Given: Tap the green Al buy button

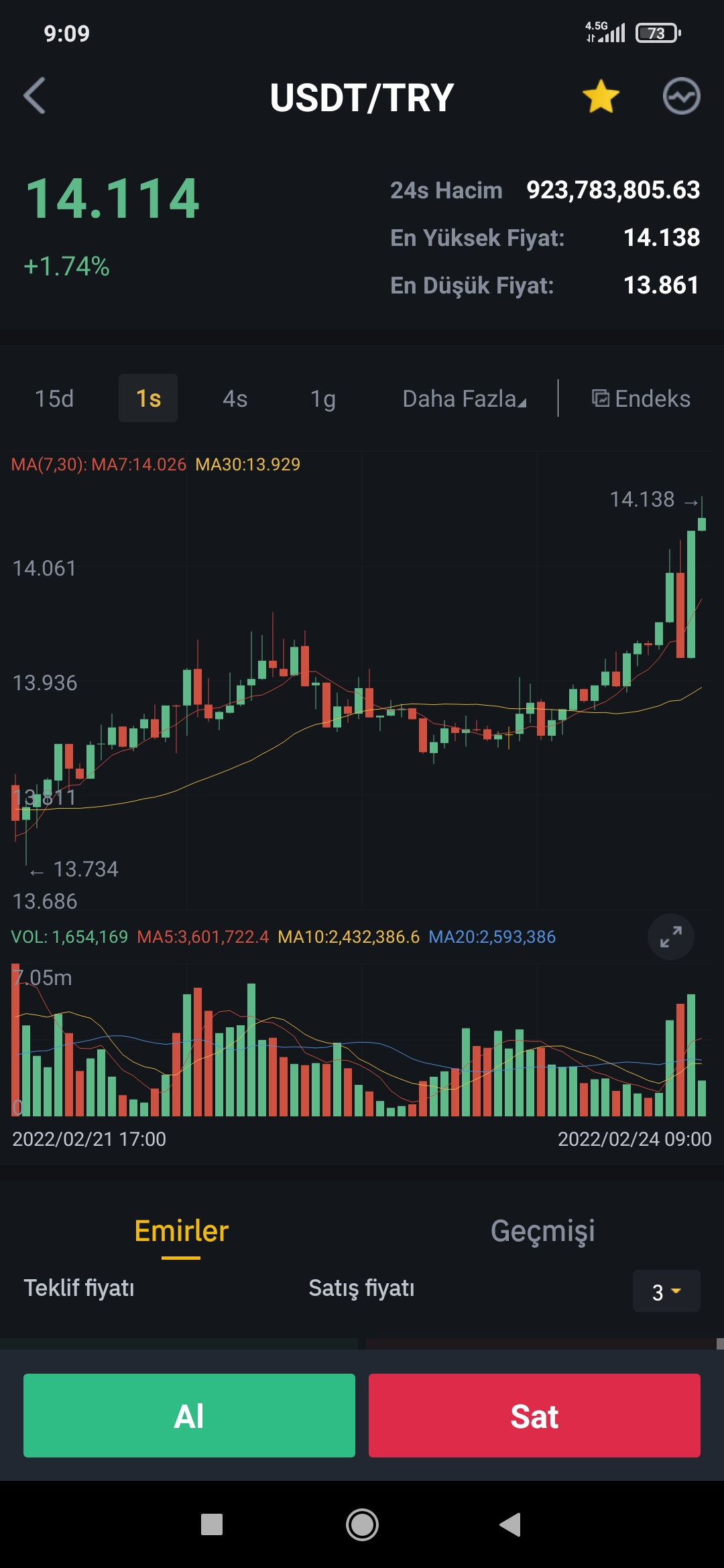Looking at the screenshot, I should [189, 1415].
